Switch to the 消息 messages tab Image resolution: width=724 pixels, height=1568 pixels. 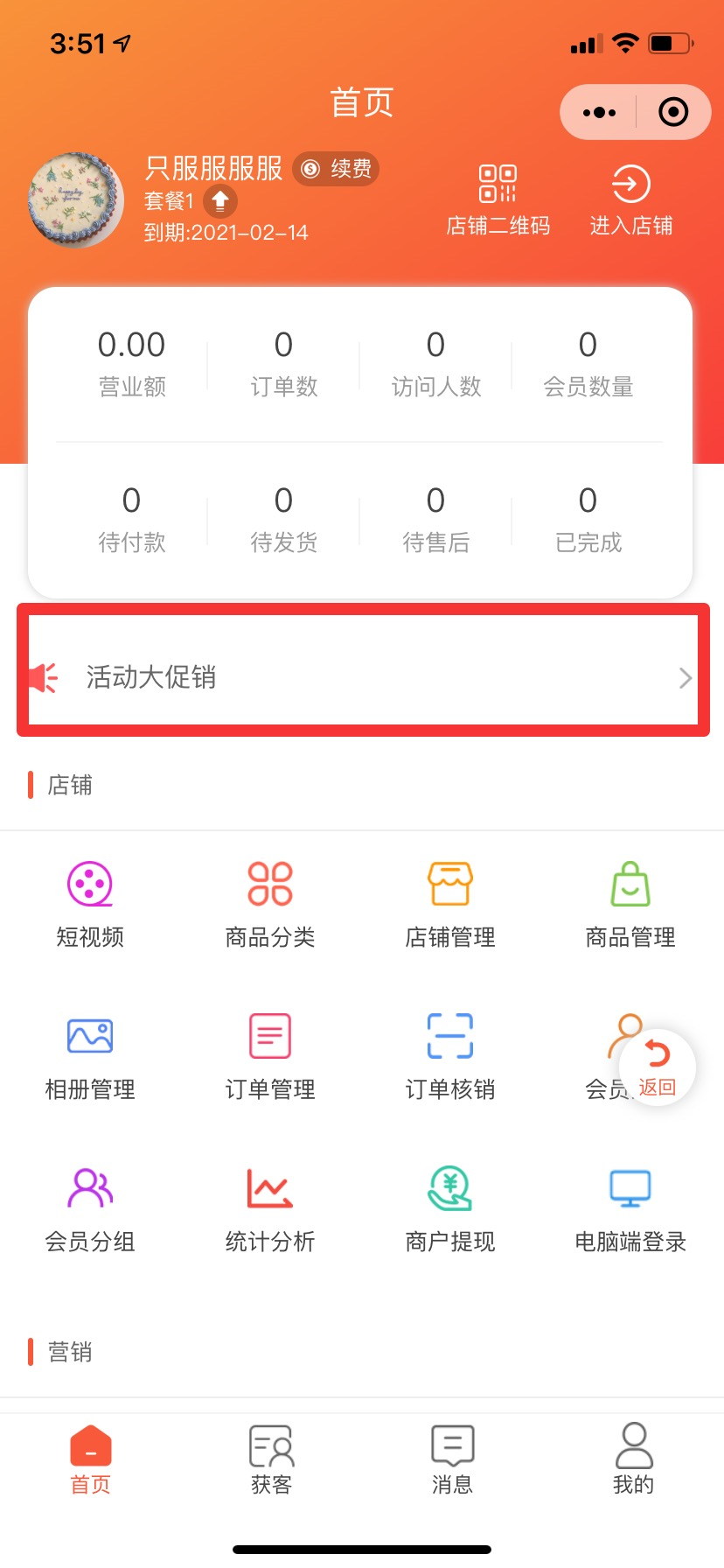coord(452,1459)
